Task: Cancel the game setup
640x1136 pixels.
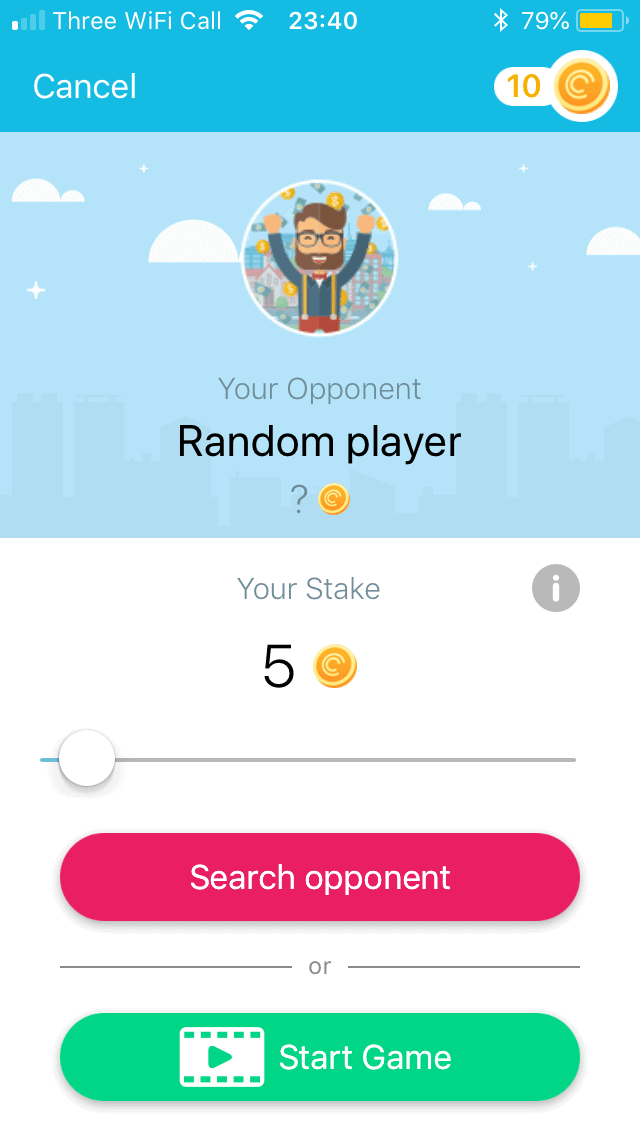Action: tap(85, 87)
